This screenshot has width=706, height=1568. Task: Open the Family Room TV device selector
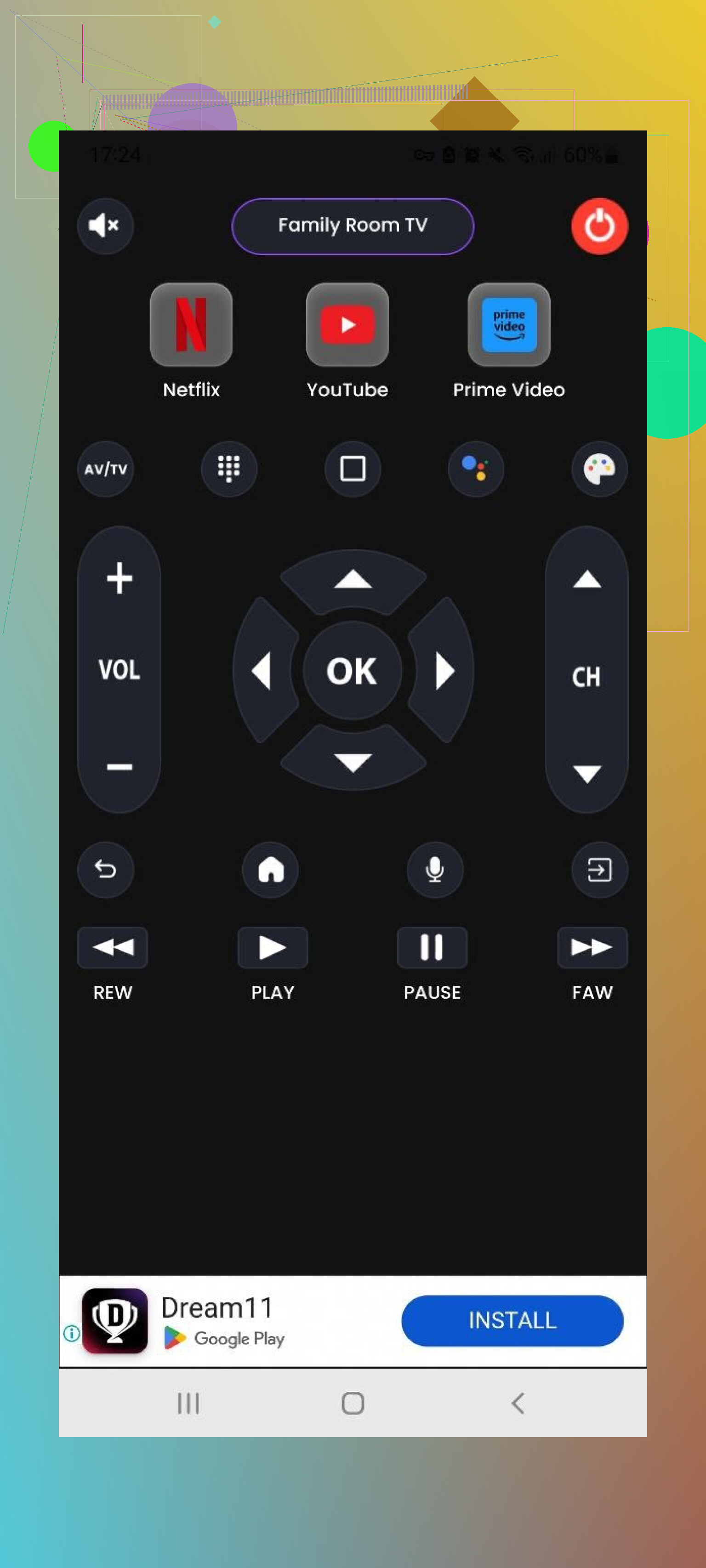[352, 226]
